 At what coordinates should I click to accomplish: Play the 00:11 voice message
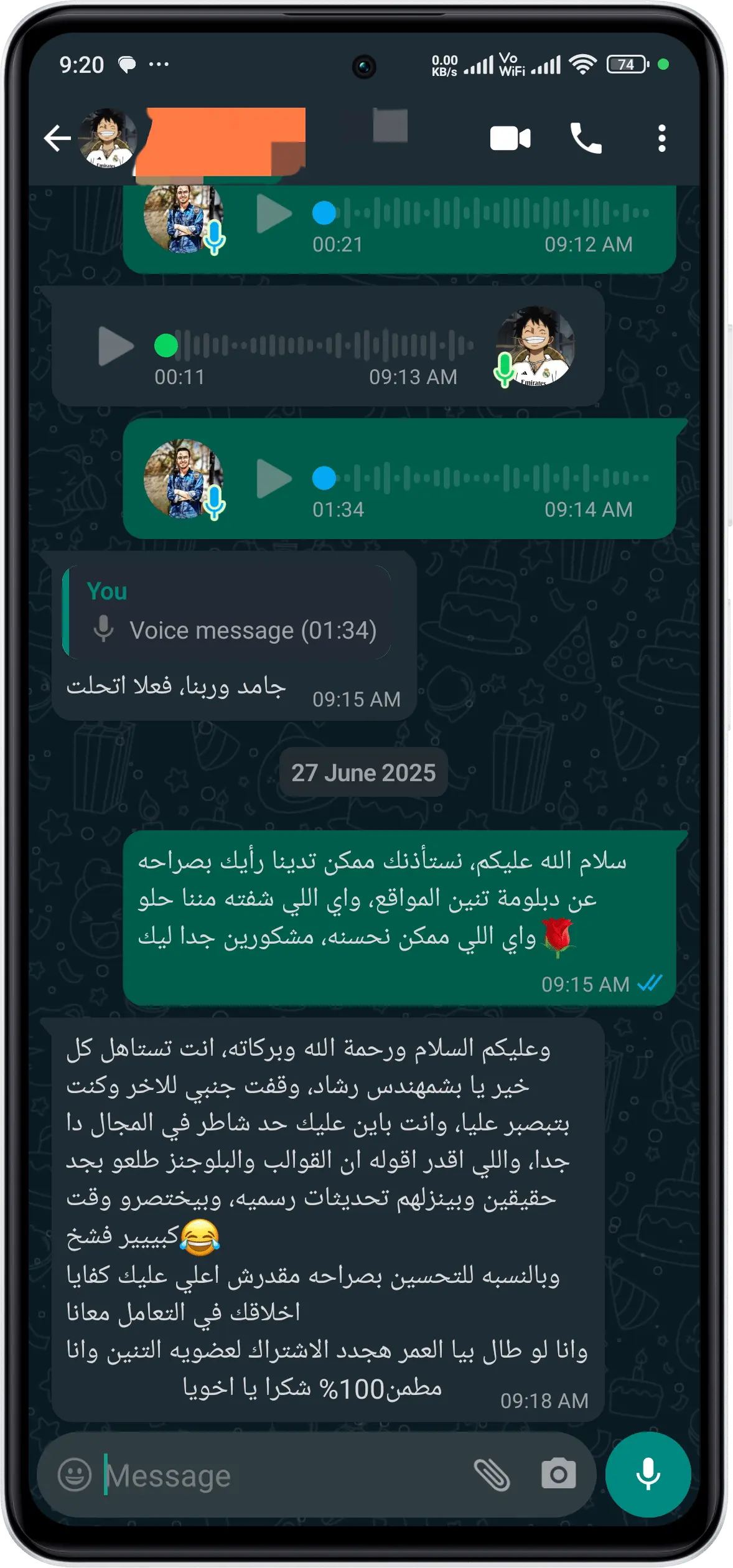[x=116, y=345]
